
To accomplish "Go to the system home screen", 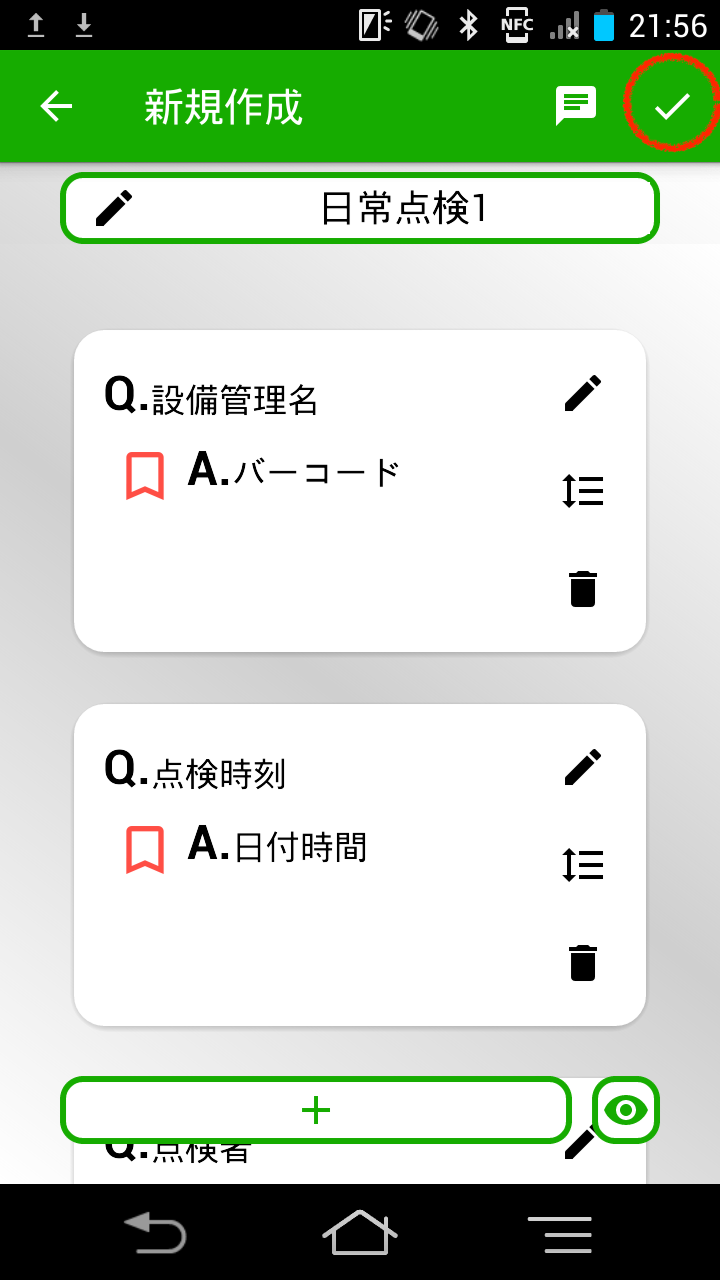I will 360,1232.
